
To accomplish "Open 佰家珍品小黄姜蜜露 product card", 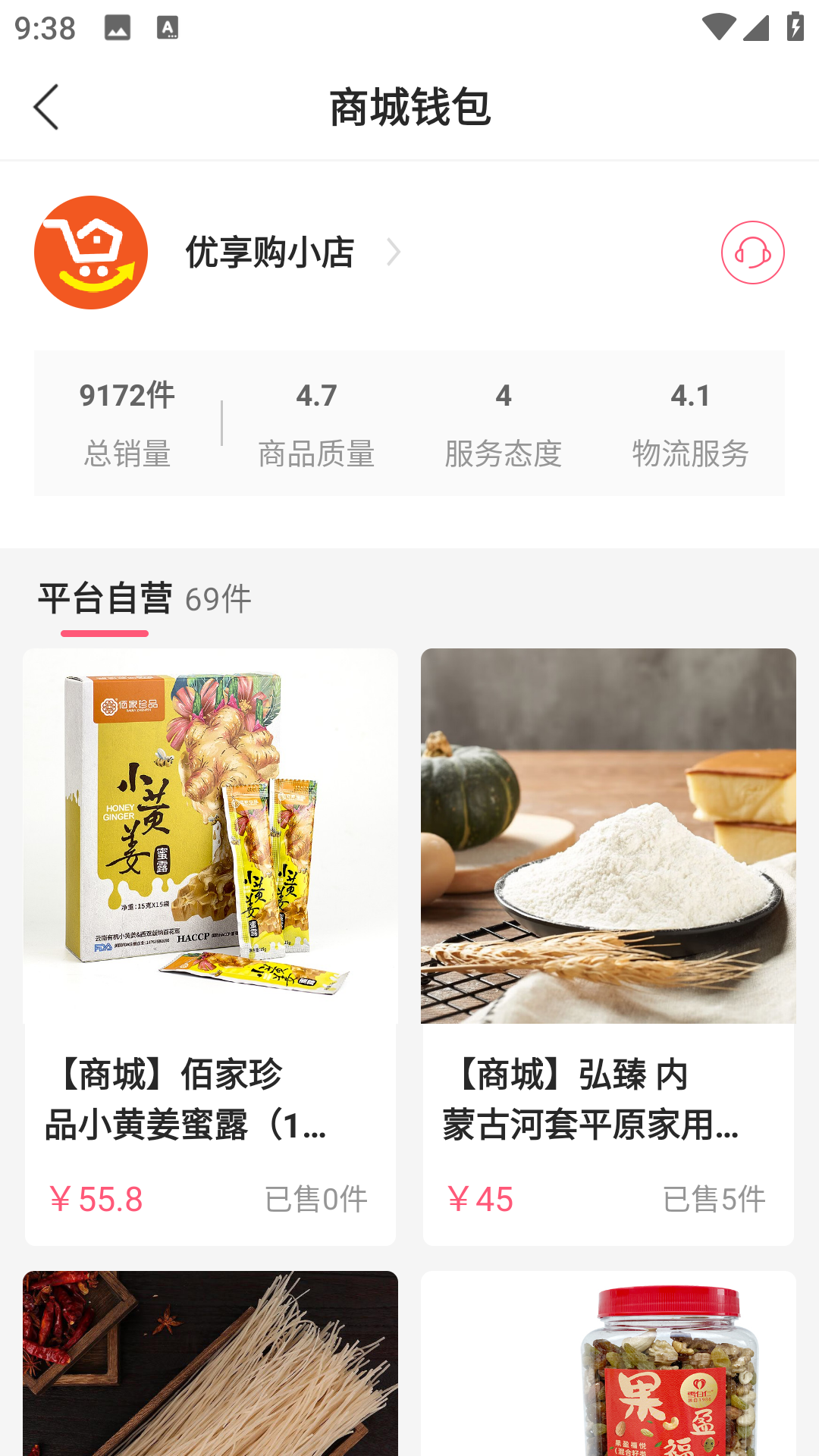I will click(x=210, y=946).
